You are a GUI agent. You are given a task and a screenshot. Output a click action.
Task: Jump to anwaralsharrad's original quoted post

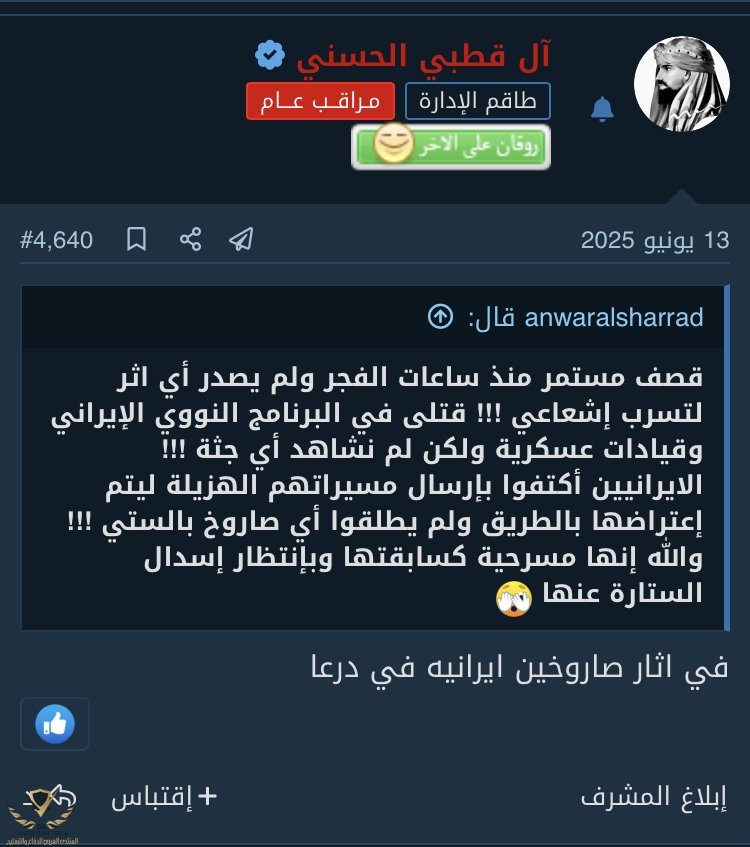[x=440, y=317]
